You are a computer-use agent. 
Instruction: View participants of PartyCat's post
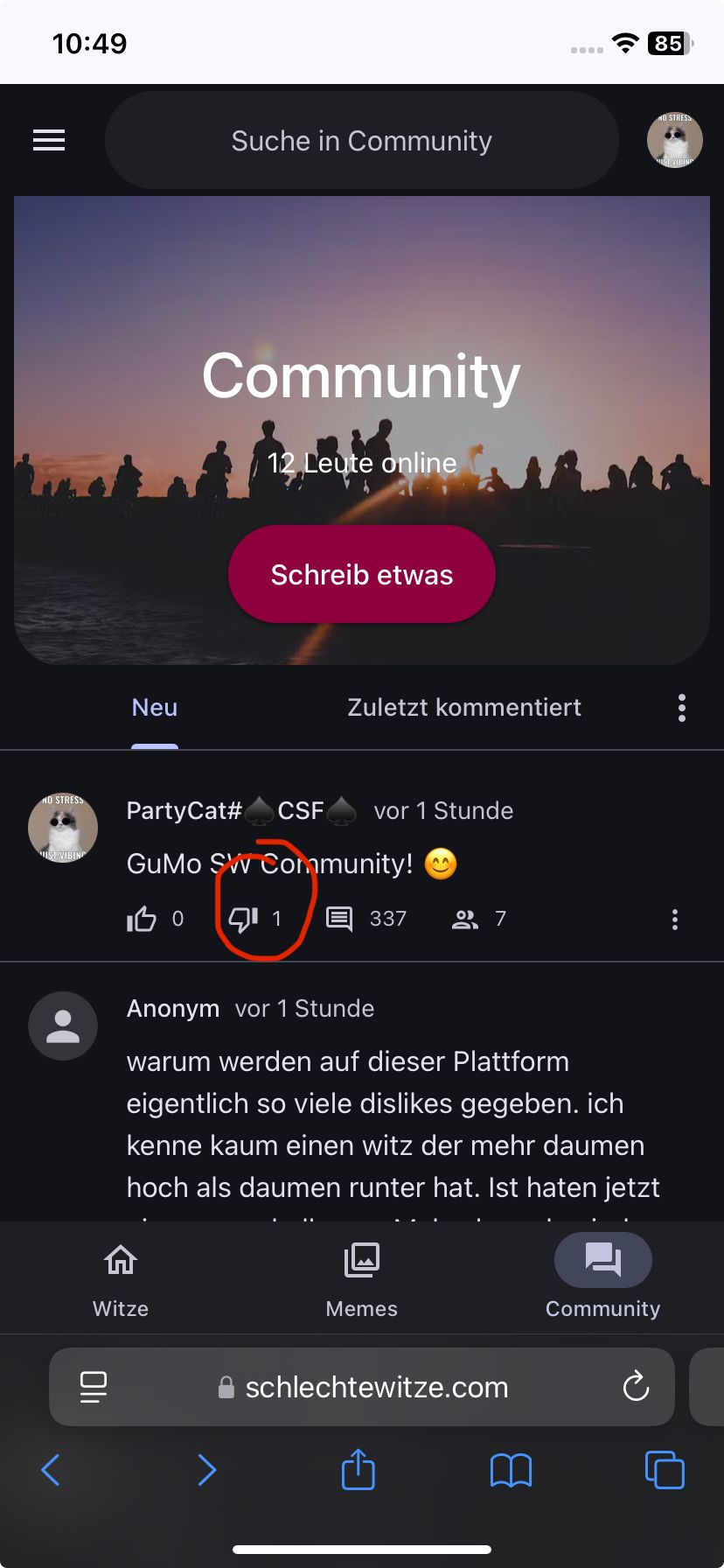click(x=465, y=919)
